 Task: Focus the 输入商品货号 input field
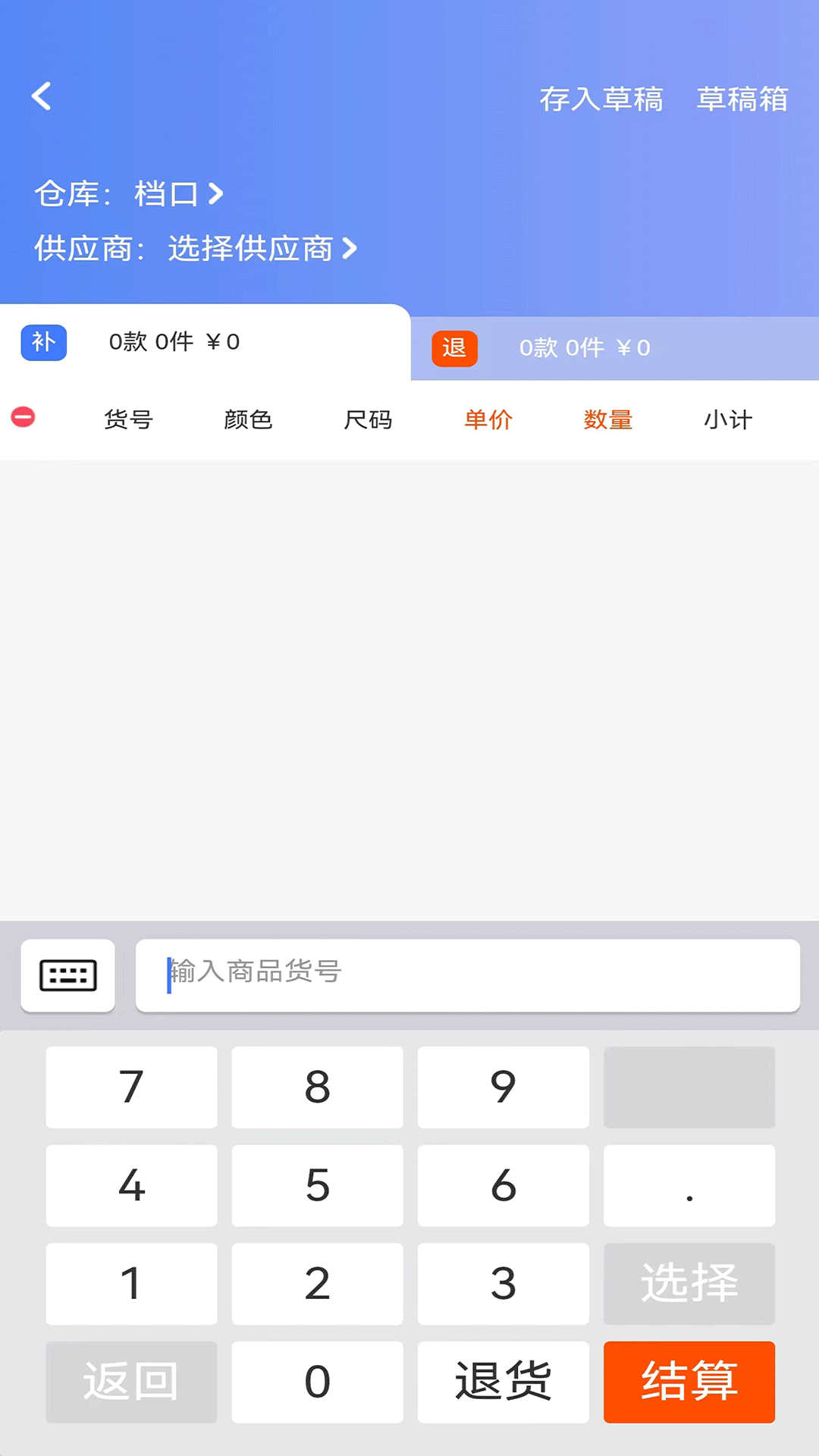point(467,975)
